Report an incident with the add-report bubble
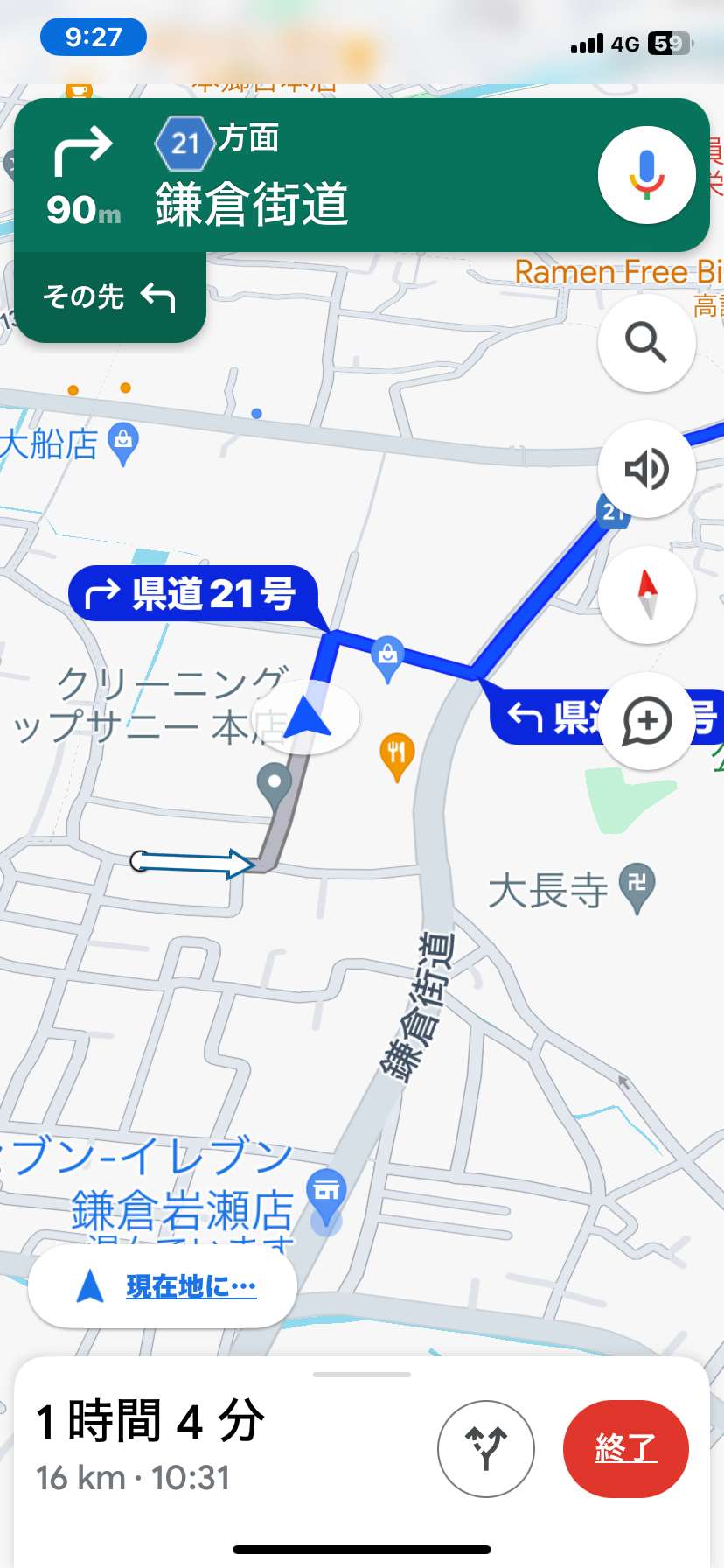 (646, 721)
